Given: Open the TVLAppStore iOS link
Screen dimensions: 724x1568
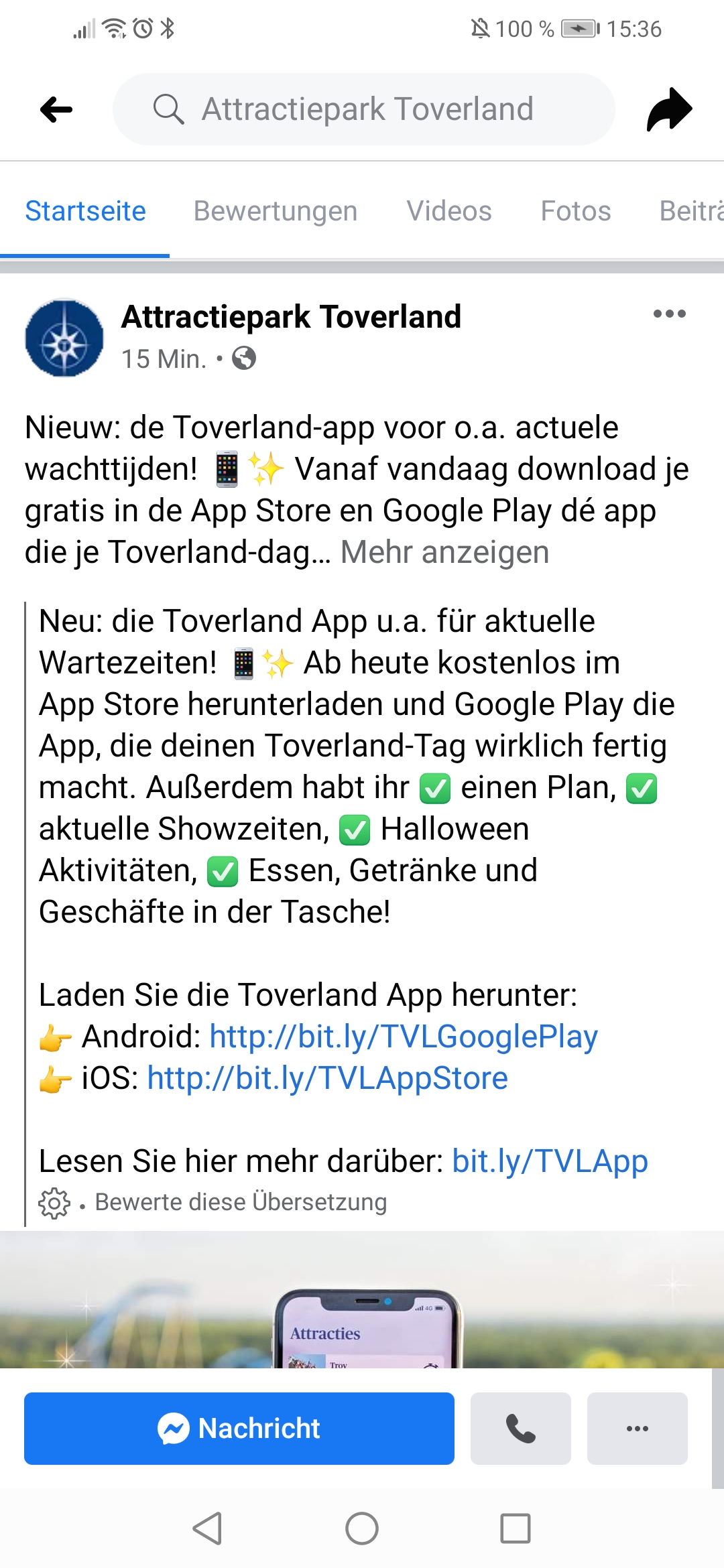Looking at the screenshot, I should [327, 1078].
